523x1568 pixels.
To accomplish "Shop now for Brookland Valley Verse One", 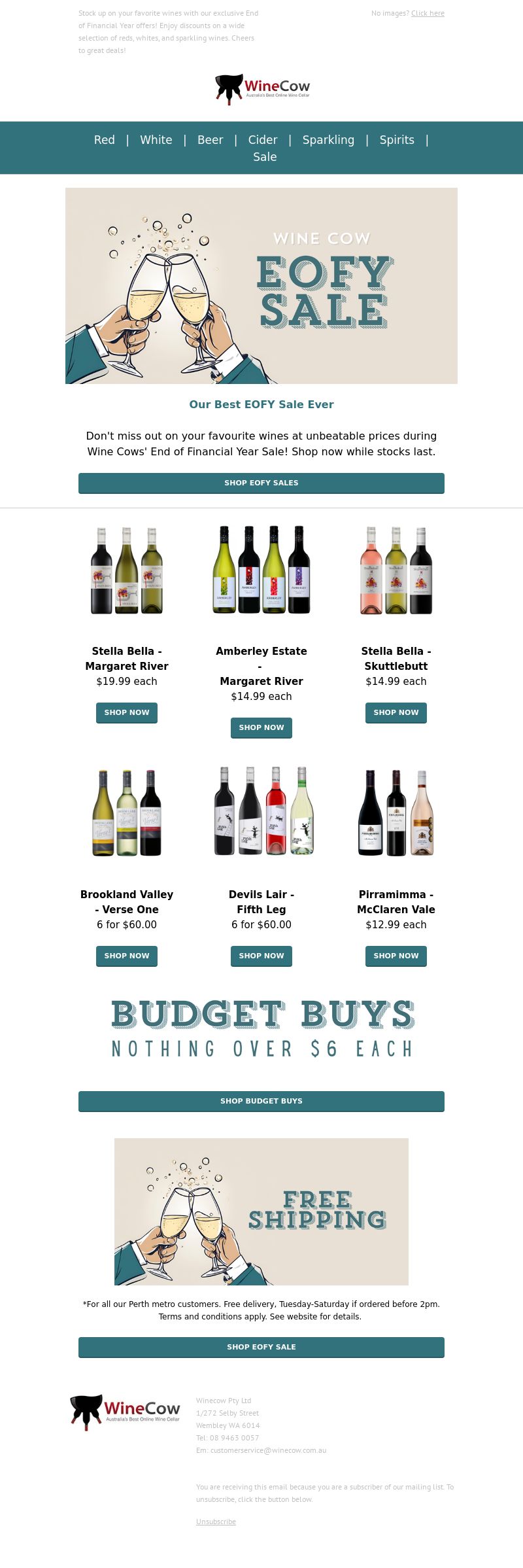I will tap(127, 956).
